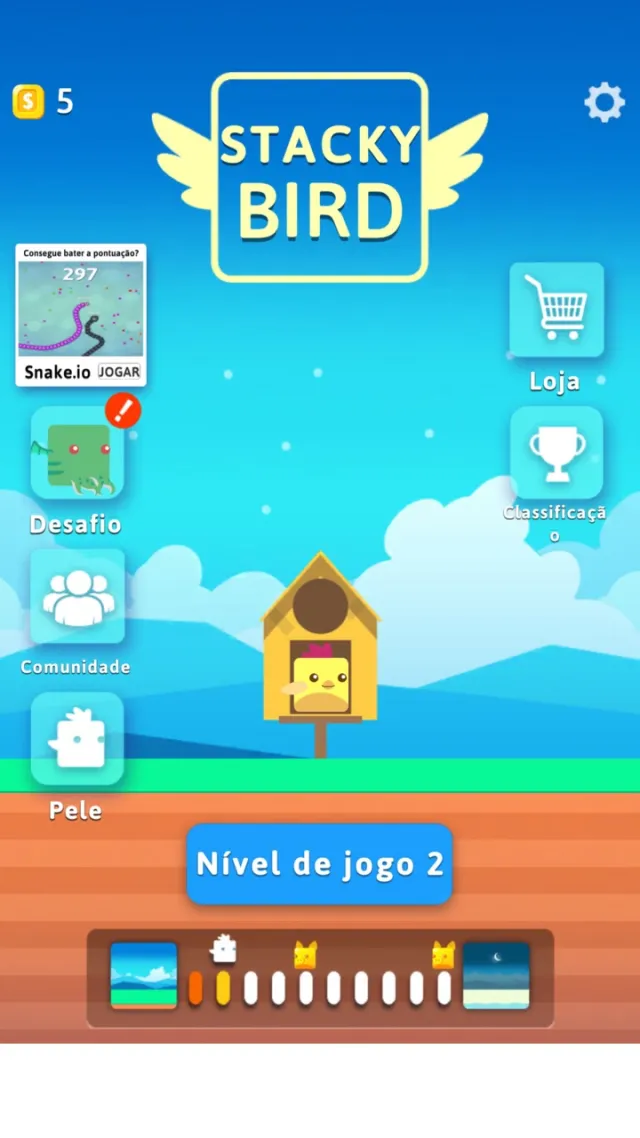Tap JOGAR on the Snake.io ad
The image size is (640, 1138).
[120, 372]
